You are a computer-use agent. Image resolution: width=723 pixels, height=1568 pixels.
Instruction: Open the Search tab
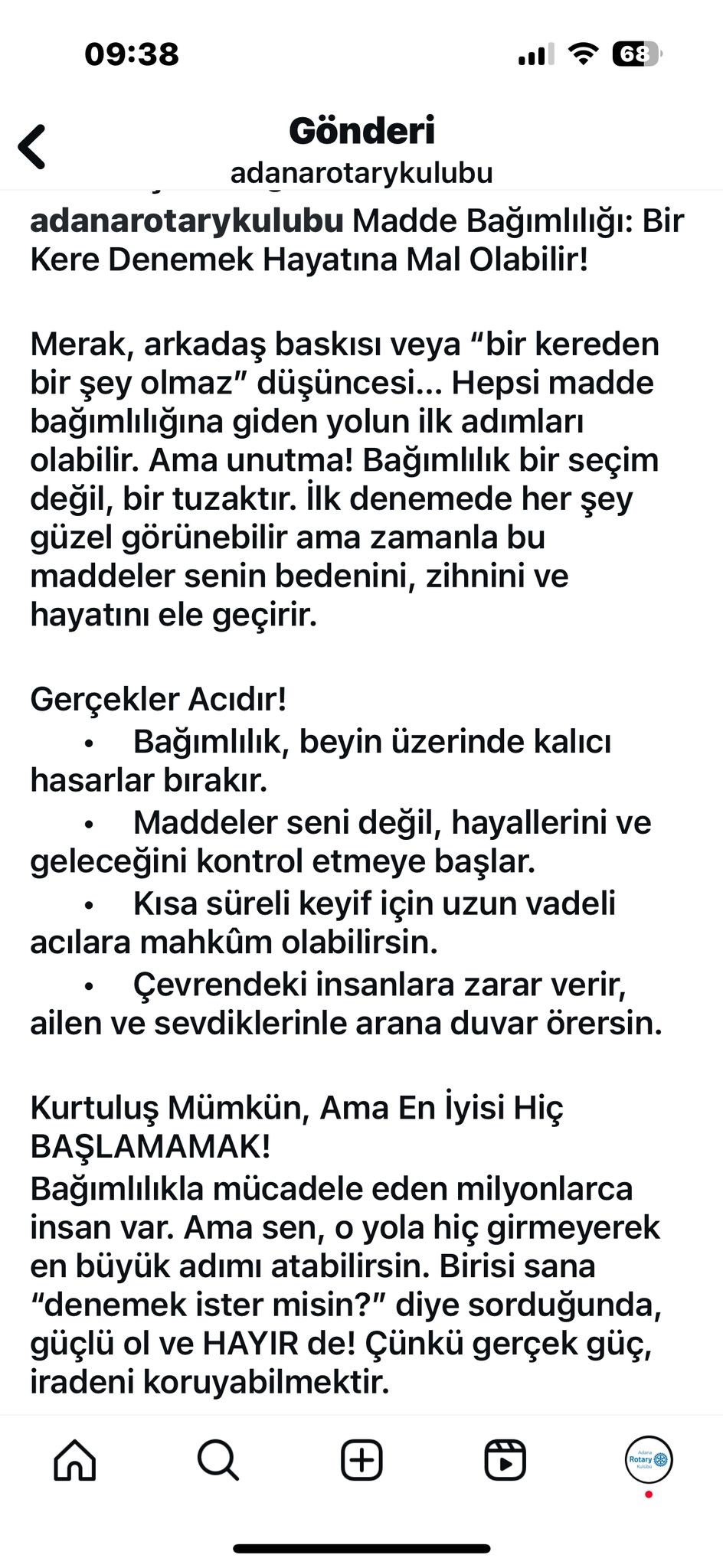(218, 1459)
